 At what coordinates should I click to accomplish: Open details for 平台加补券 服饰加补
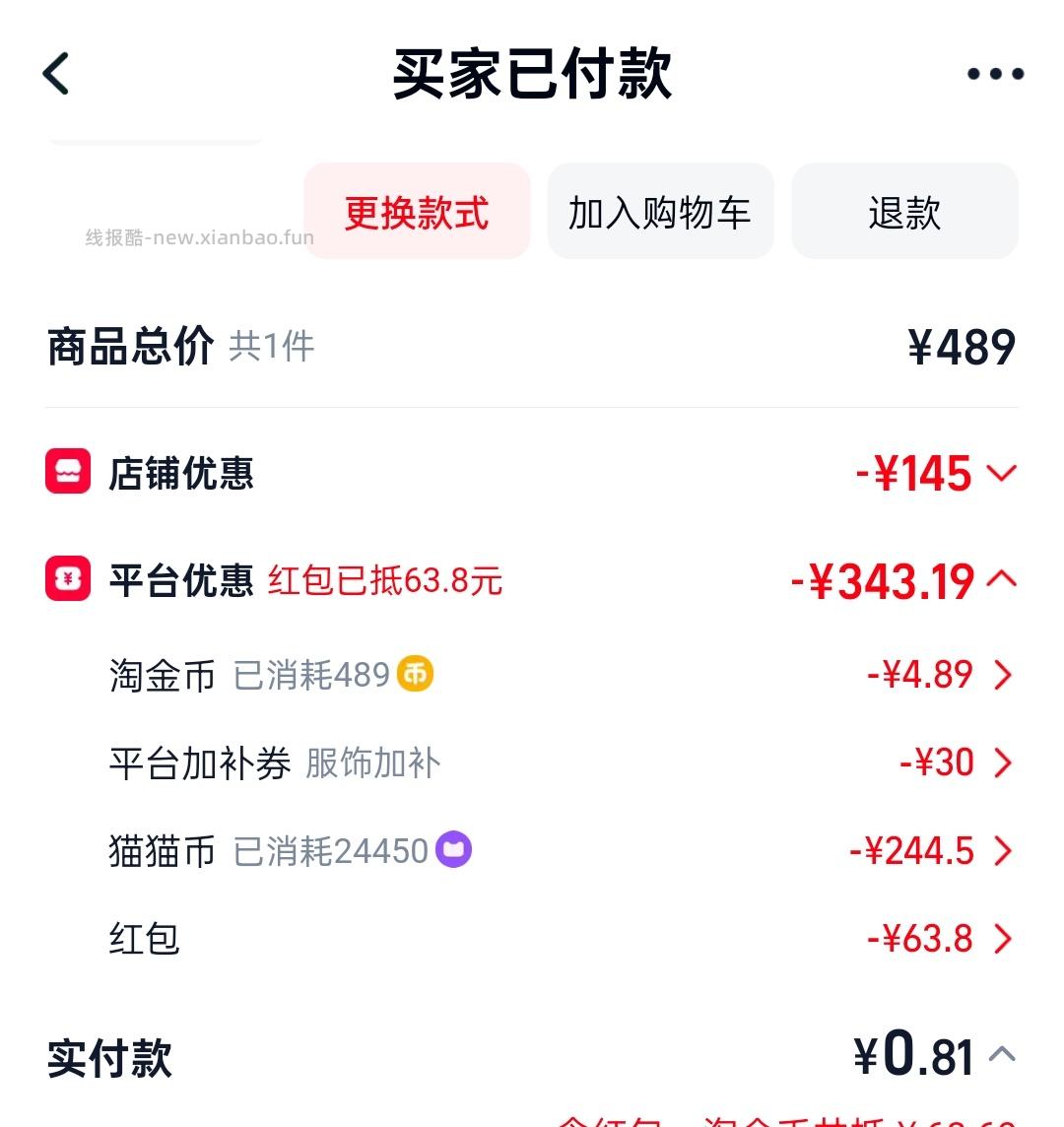(1003, 762)
